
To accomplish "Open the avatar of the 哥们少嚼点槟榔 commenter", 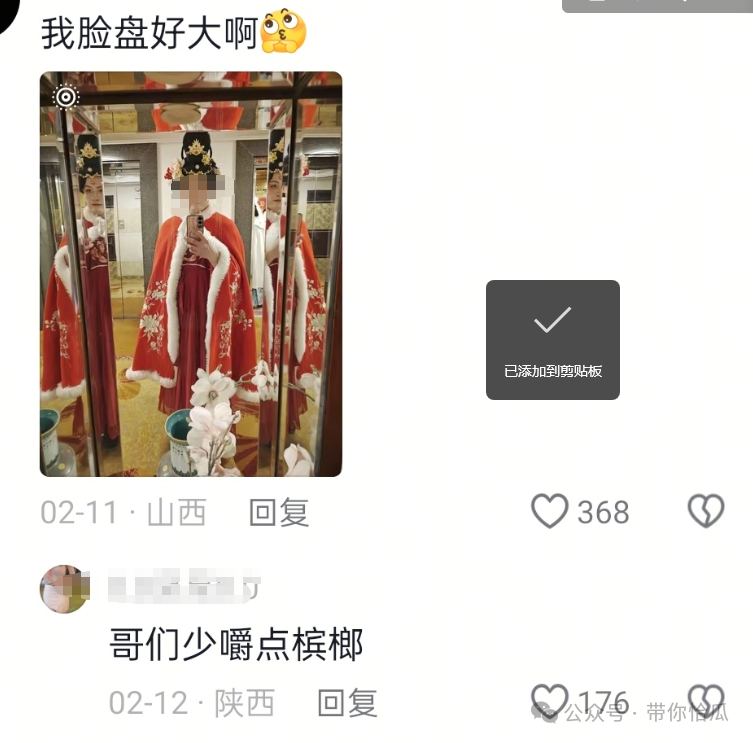I will pos(64,588).
